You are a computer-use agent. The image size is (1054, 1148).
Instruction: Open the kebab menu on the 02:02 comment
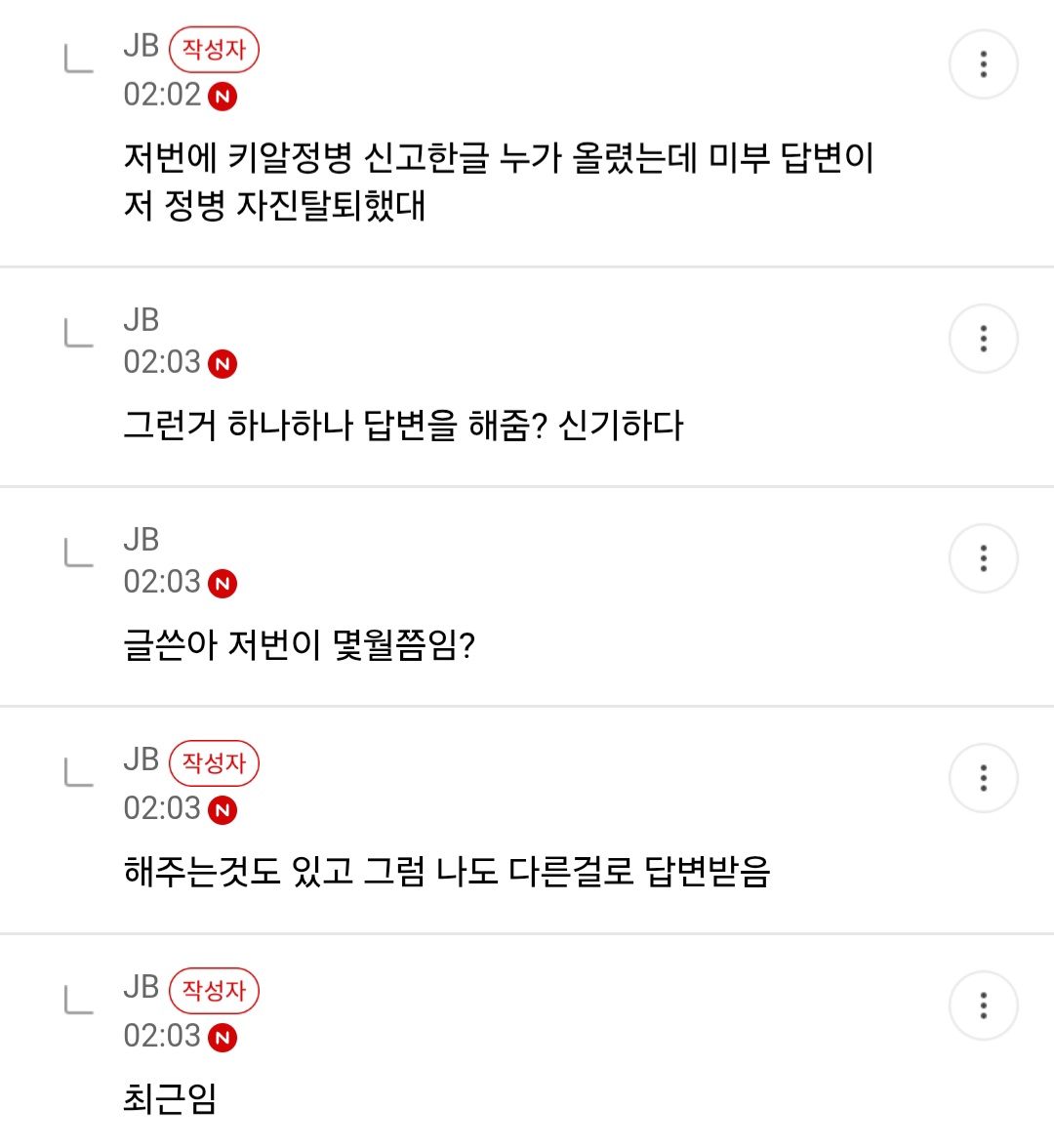[x=984, y=63]
